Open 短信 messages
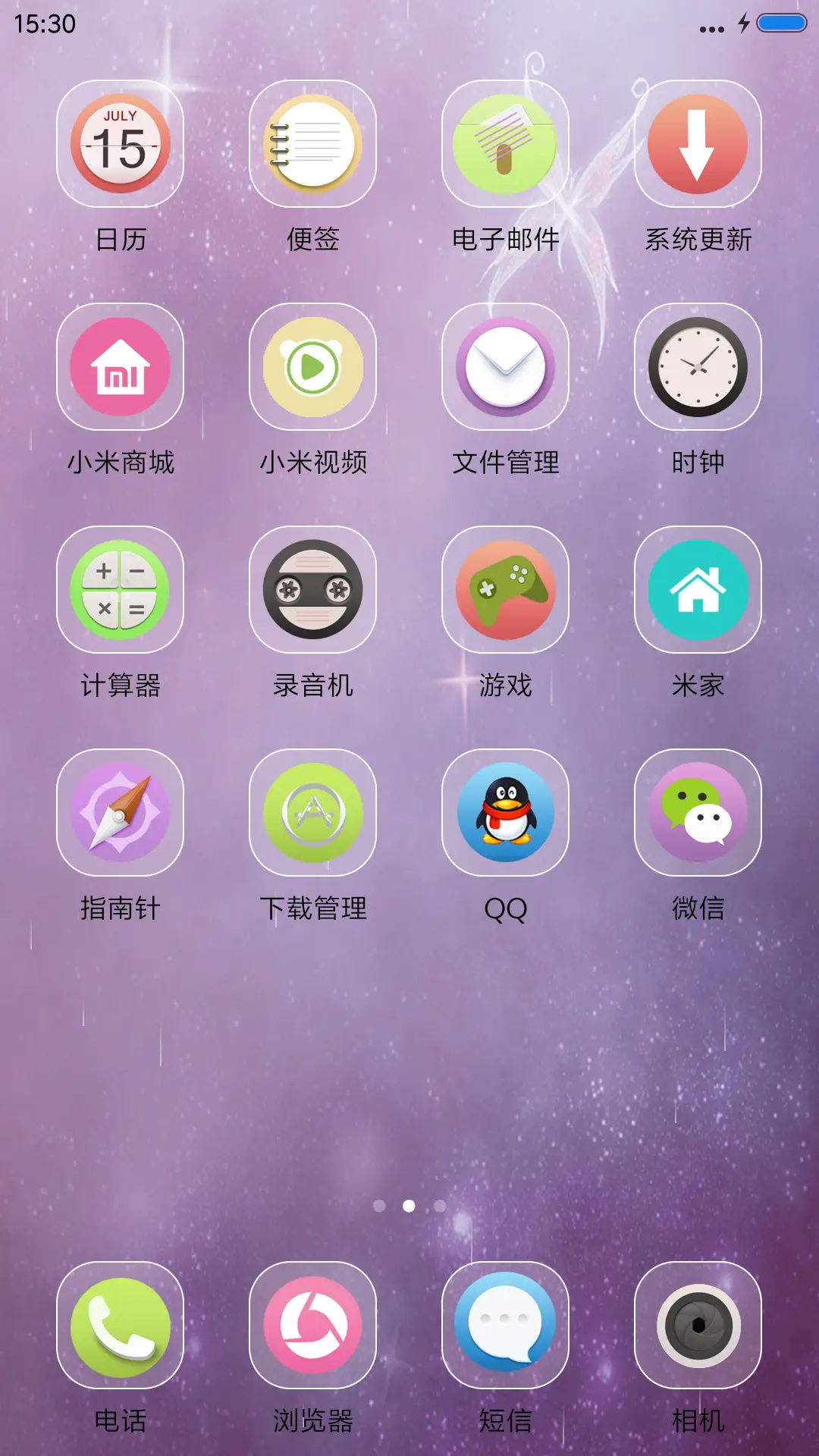Viewport: 819px width, 1456px height. tap(506, 1327)
